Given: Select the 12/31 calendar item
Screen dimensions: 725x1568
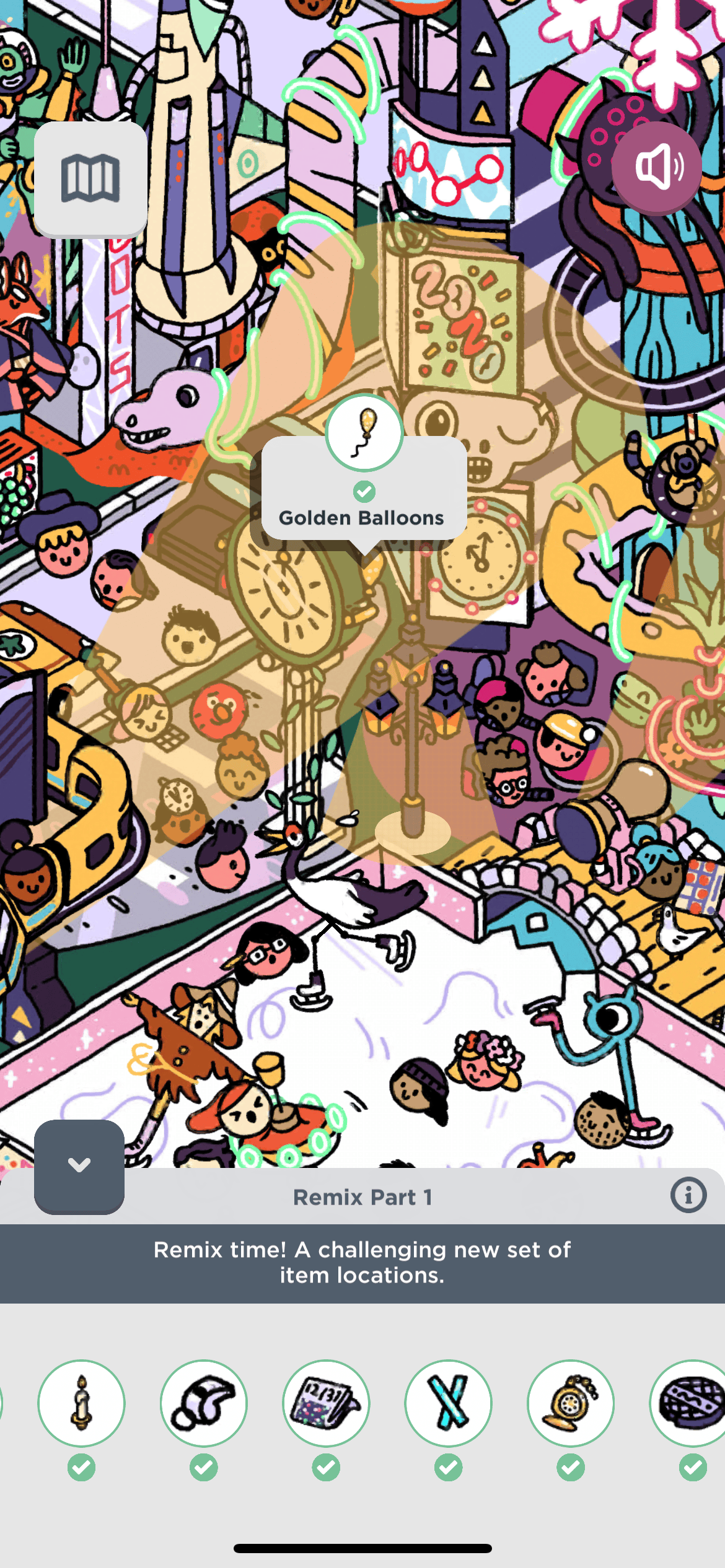Looking at the screenshot, I should (326, 1403).
